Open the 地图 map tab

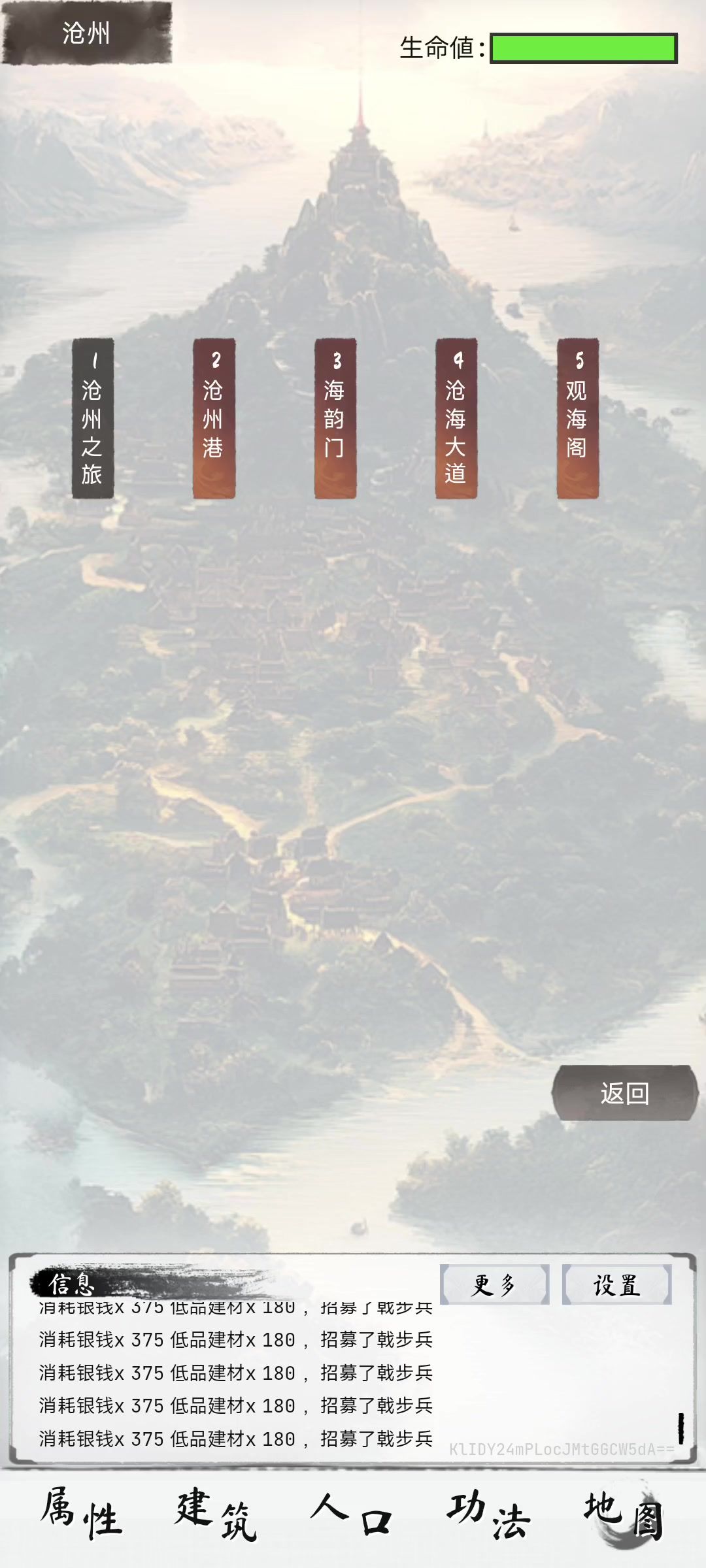pyautogui.click(x=623, y=1514)
